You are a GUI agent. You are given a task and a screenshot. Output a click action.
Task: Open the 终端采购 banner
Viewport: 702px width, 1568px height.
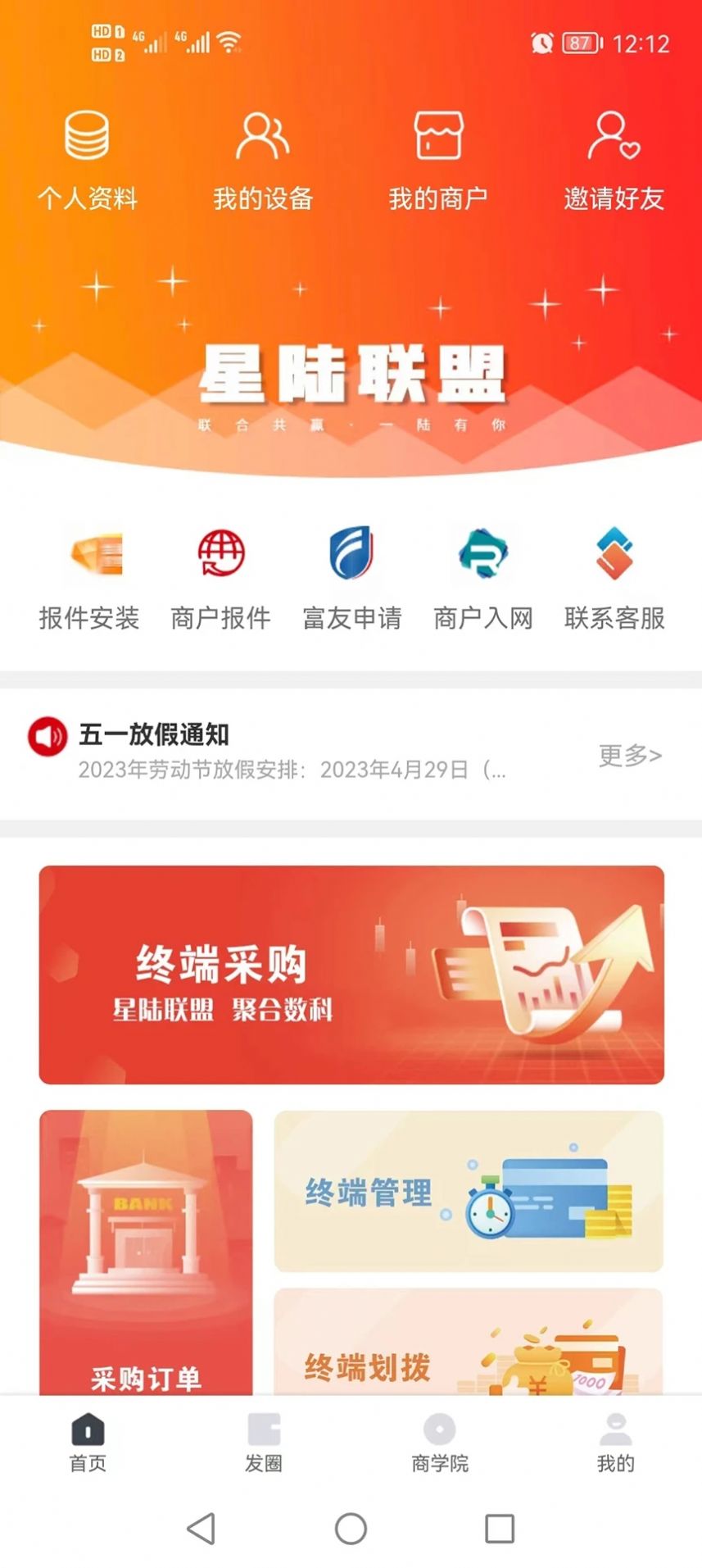351,975
